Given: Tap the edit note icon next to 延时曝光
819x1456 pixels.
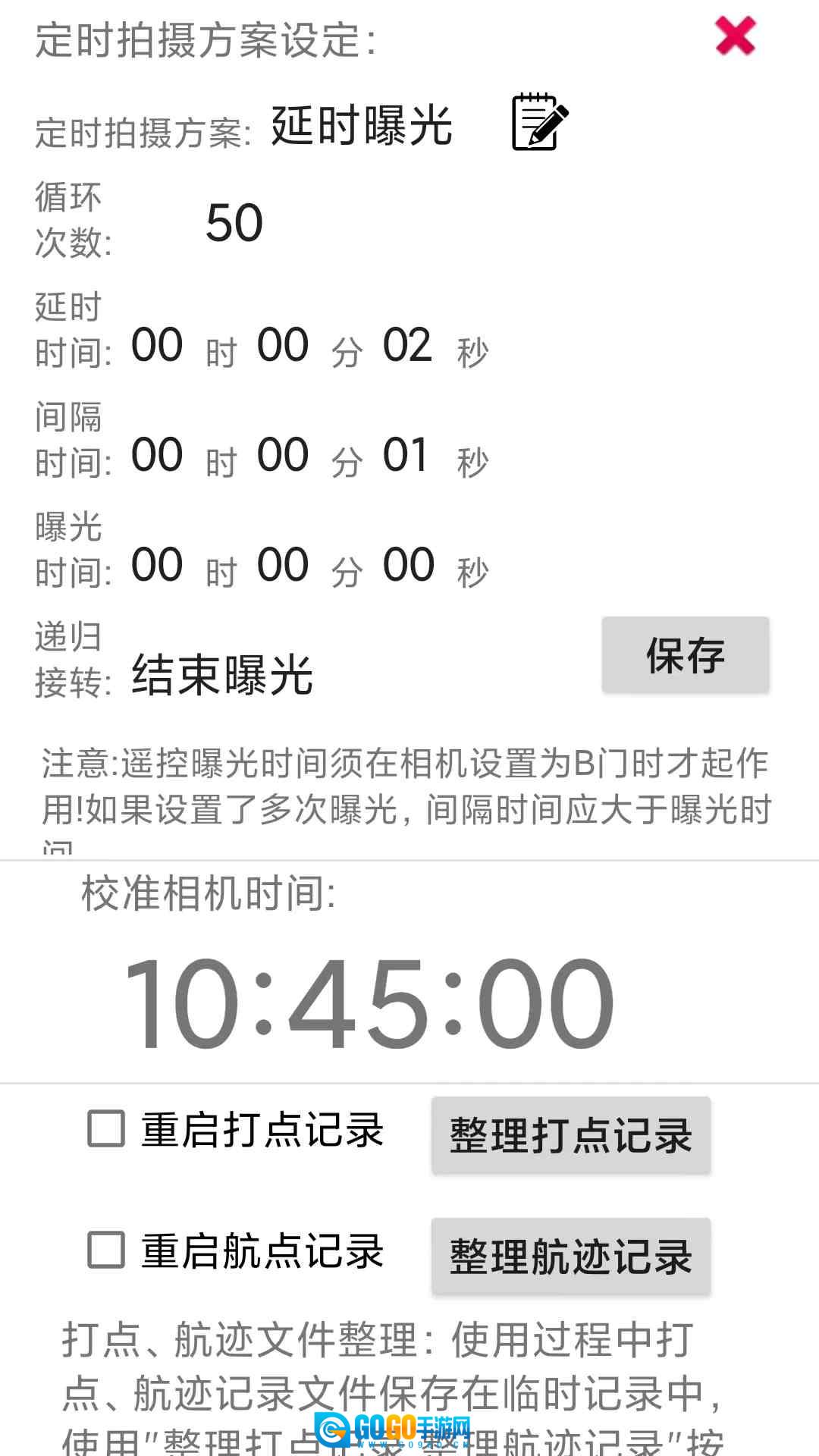Looking at the screenshot, I should [x=539, y=121].
